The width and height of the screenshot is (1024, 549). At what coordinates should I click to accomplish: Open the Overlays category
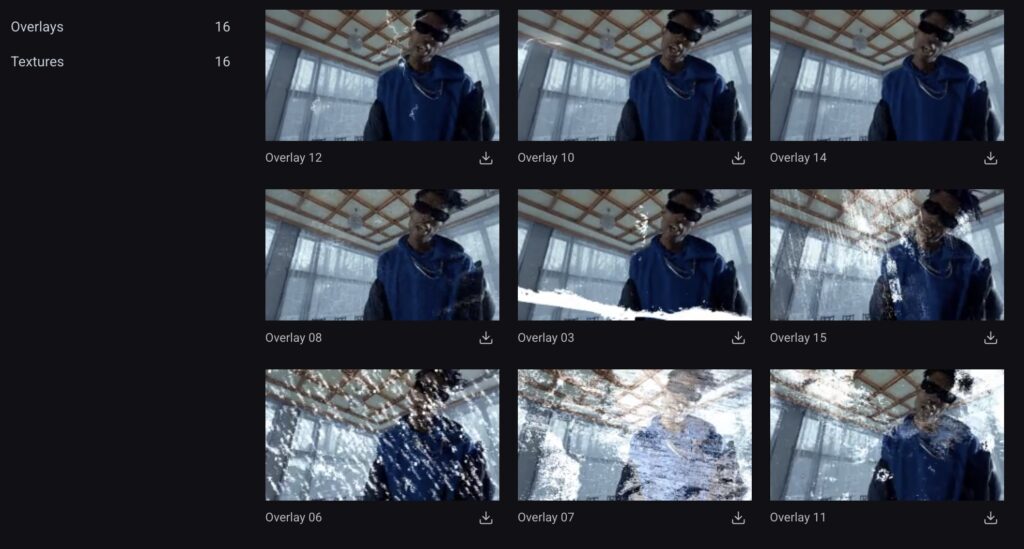click(x=37, y=27)
